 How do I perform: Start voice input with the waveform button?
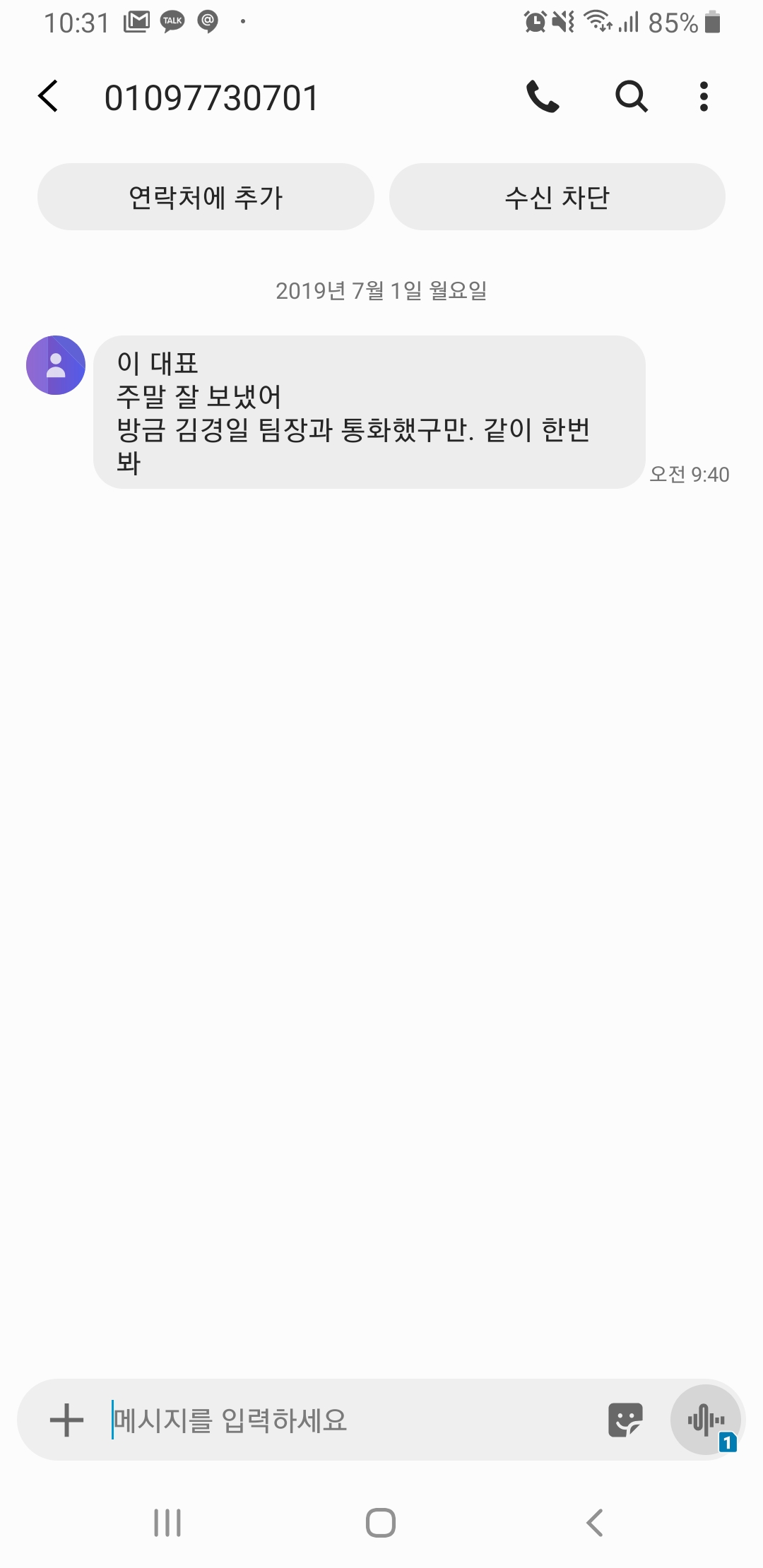pos(706,1420)
